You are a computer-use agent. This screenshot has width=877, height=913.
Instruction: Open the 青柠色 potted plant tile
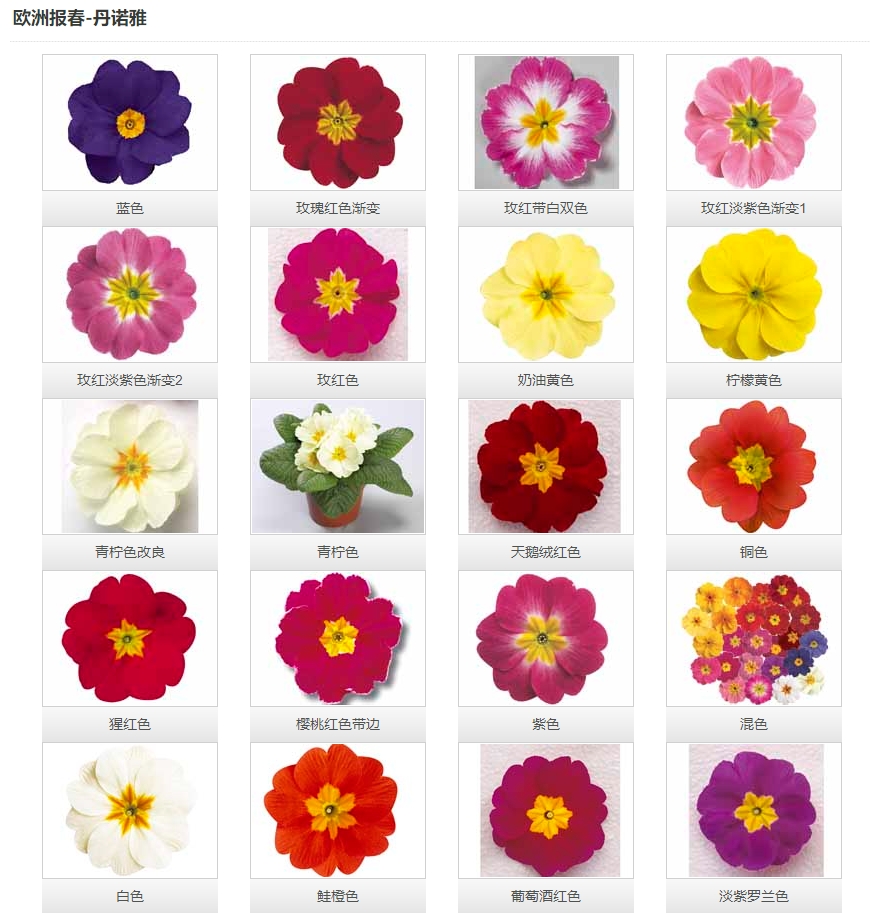tap(338, 466)
